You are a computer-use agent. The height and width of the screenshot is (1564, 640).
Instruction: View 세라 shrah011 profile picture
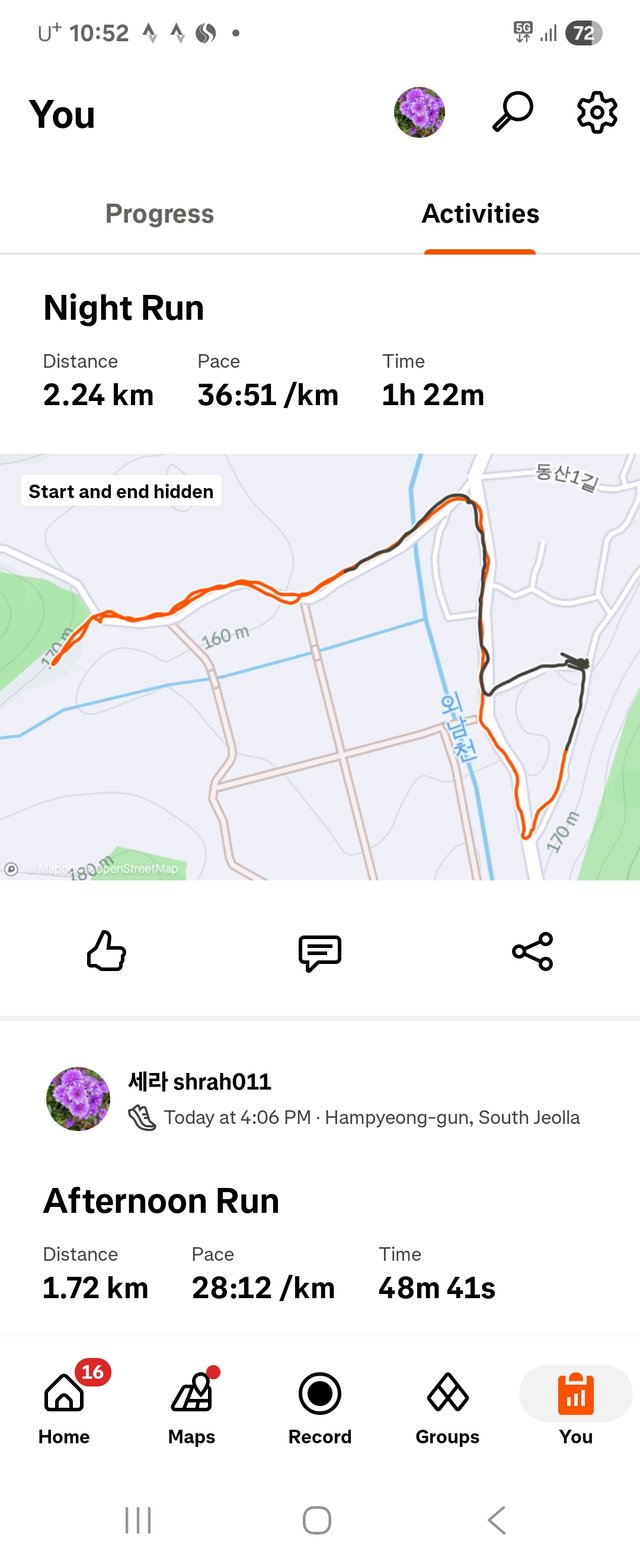click(78, 1099)
